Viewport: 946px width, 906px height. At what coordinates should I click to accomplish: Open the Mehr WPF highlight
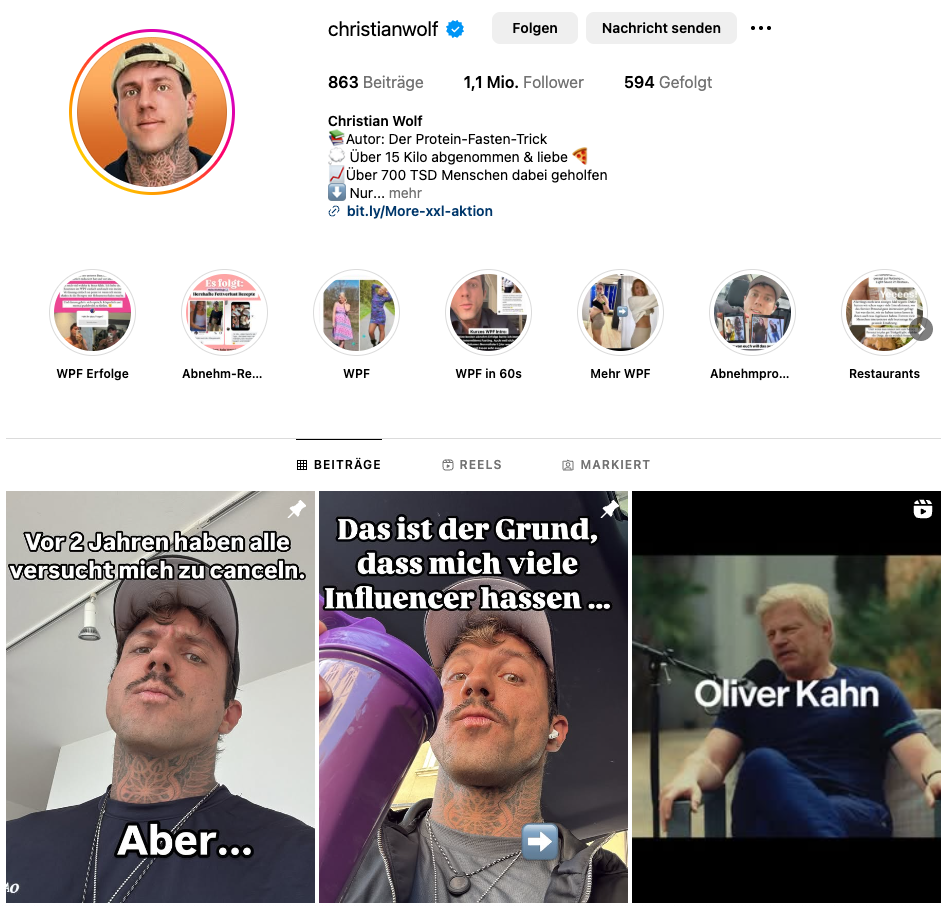[x=620, y=312]
